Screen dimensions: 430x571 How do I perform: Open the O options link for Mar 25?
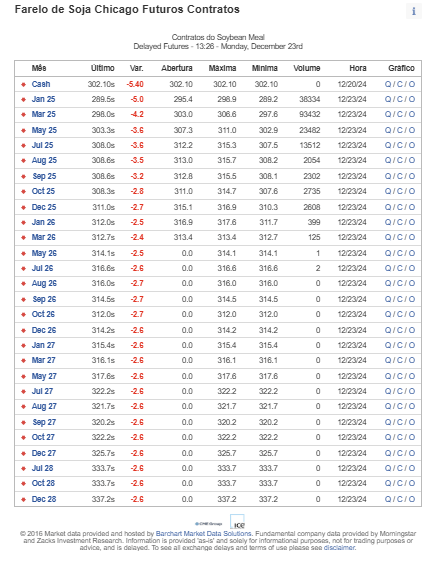411,114
